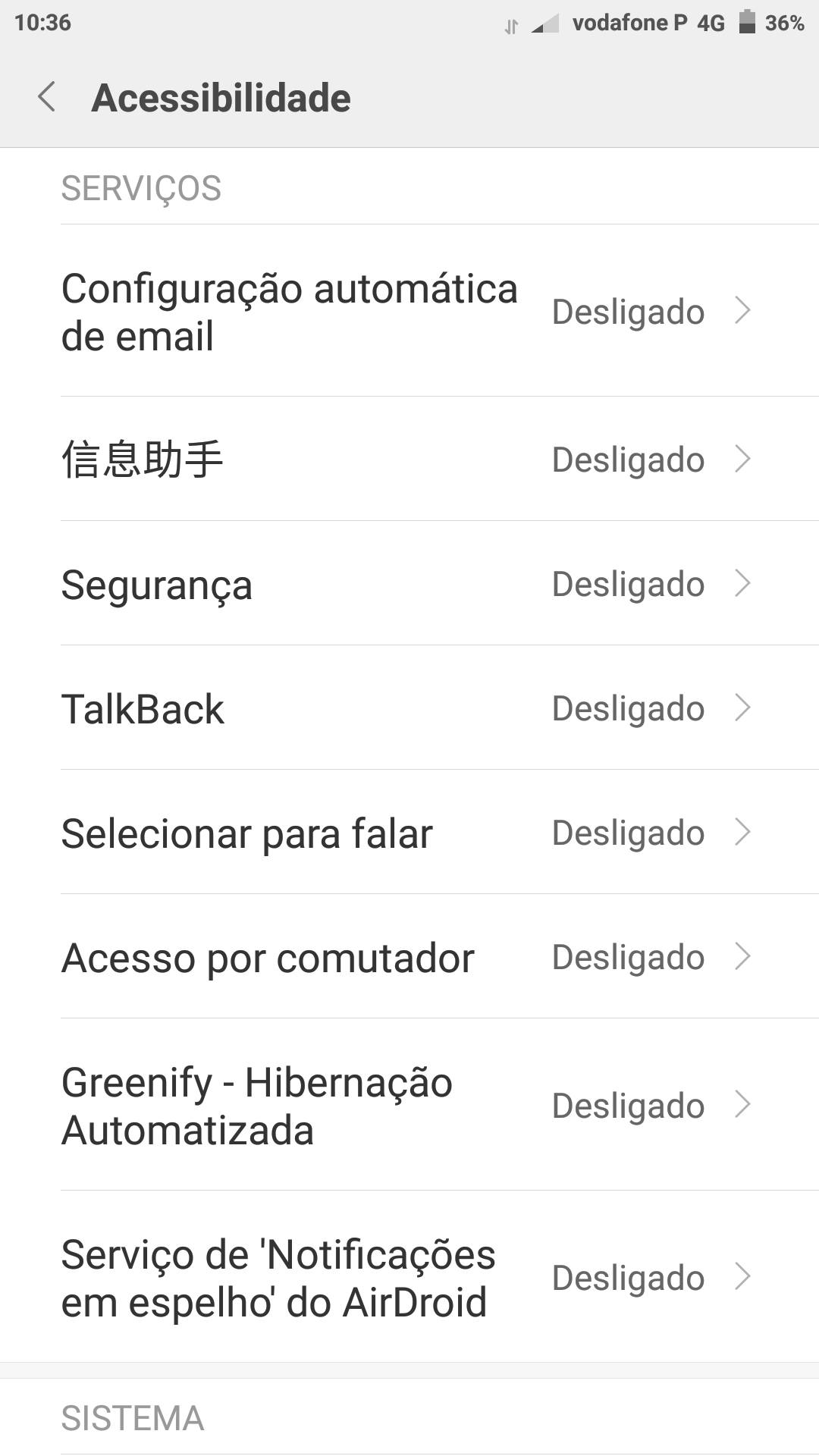
Task: Open Configuração automática de email service
Action: [x=409, y=311]
